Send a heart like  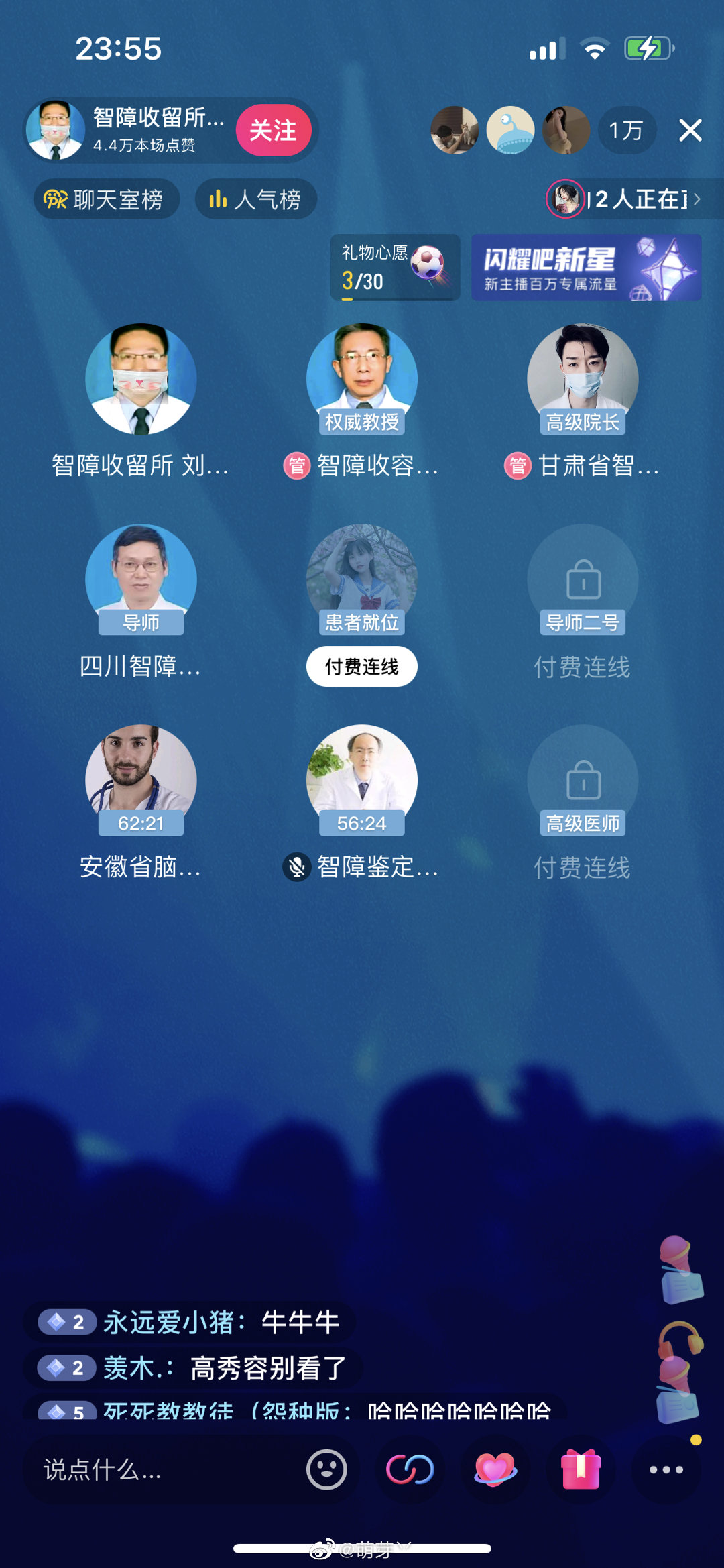495,1469
